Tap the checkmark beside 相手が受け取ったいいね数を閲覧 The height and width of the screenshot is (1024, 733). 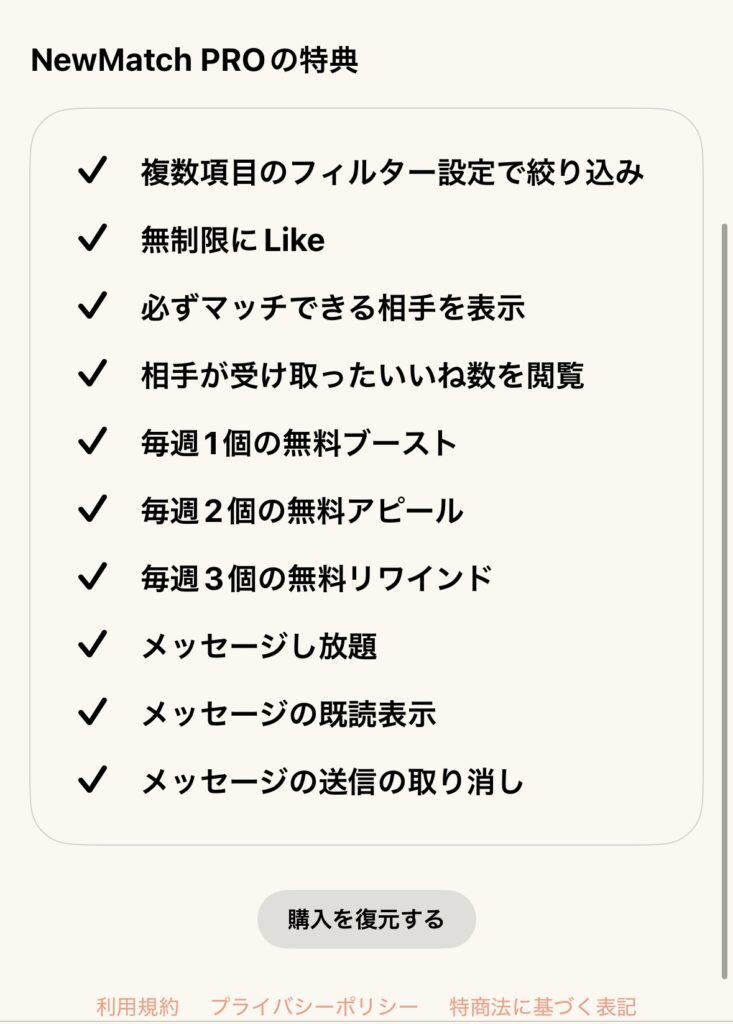95,373
